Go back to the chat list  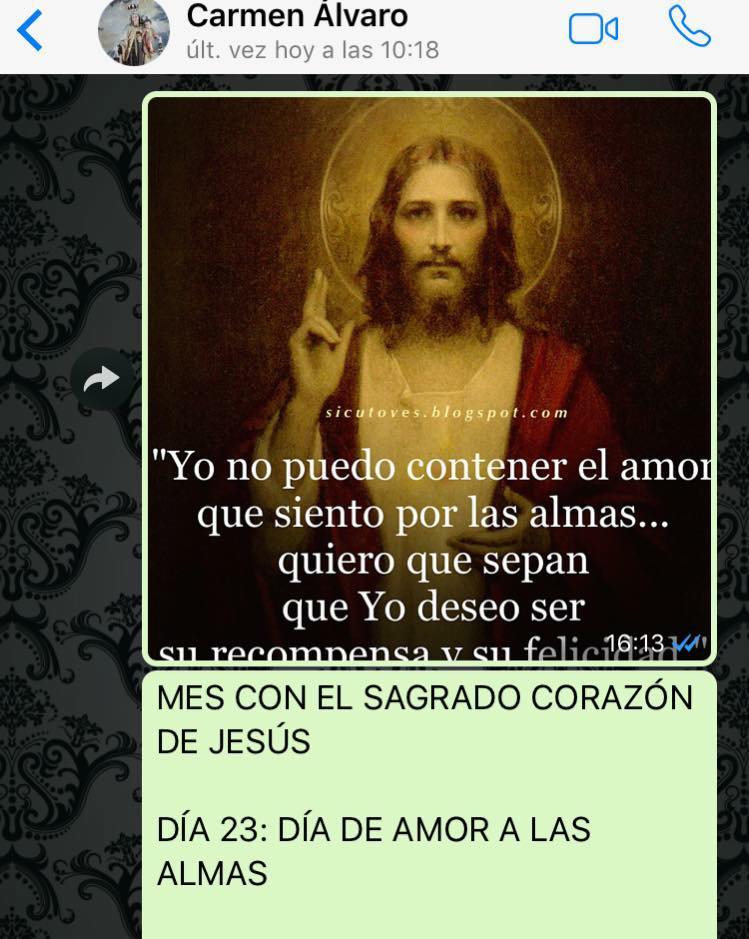click(x=30, y=31)
